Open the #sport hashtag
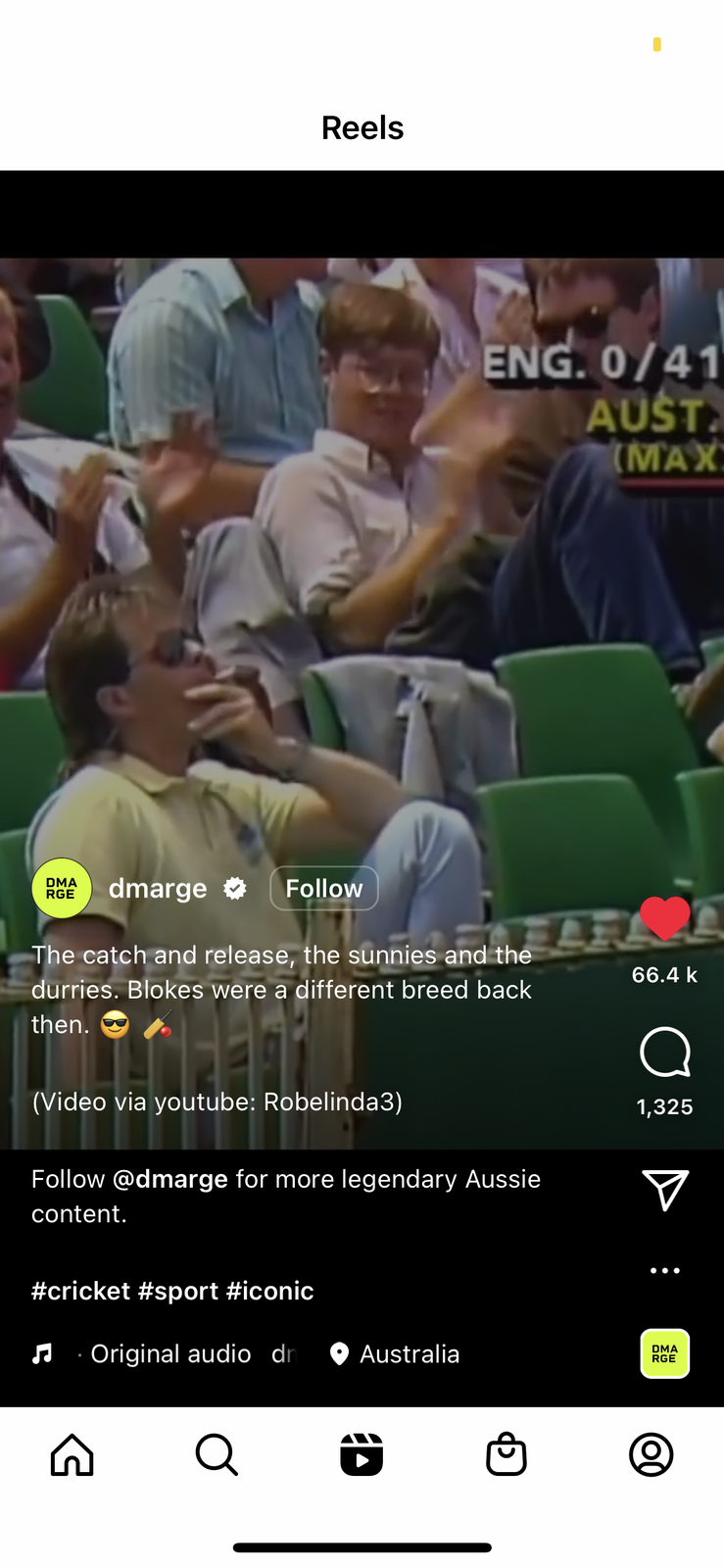Viewport: 724px width, 1568px height. pyautogui.click(x=178, y=1291)
